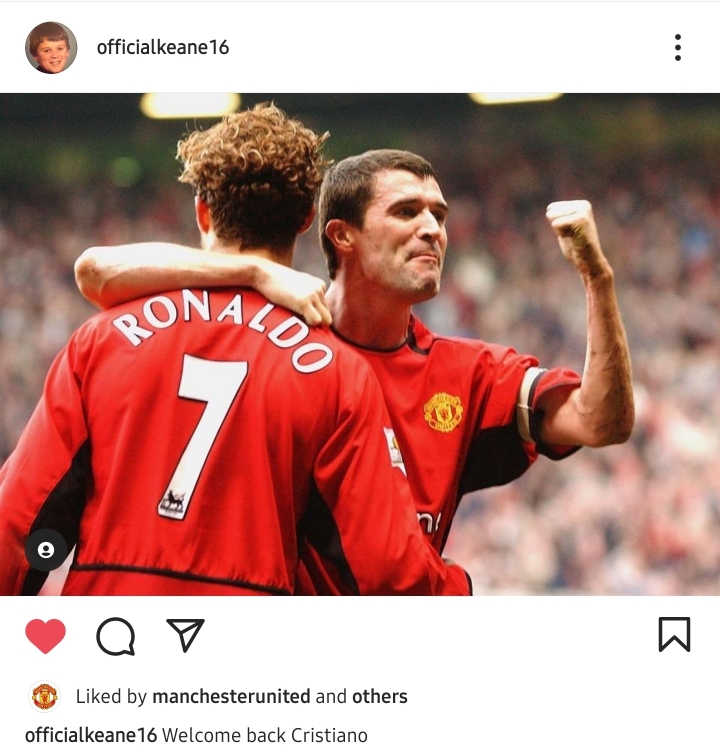This screenshot has width=720, height=755.
Task: Unlike the post with the red heart
Action: pos(45,635)
